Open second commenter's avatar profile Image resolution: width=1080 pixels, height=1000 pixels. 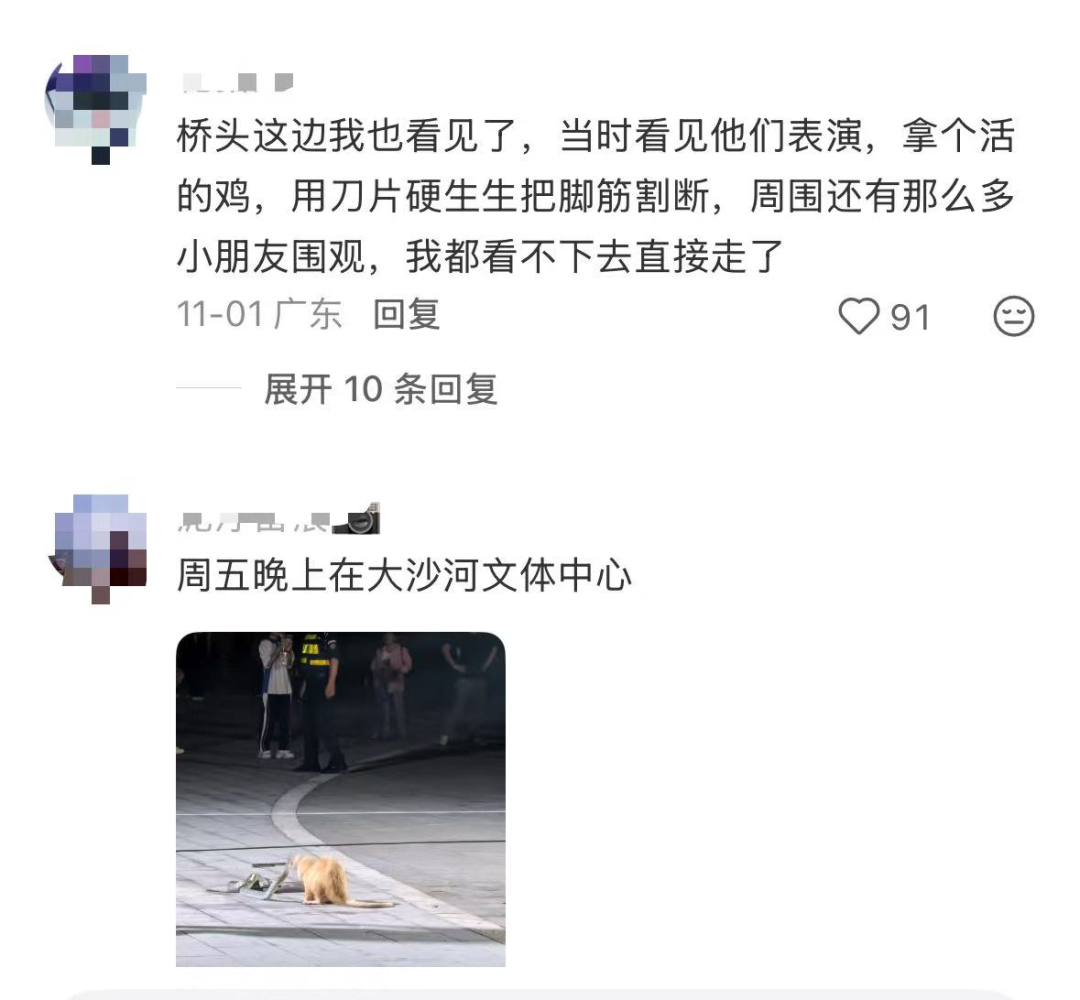click(x=100, y=547)
